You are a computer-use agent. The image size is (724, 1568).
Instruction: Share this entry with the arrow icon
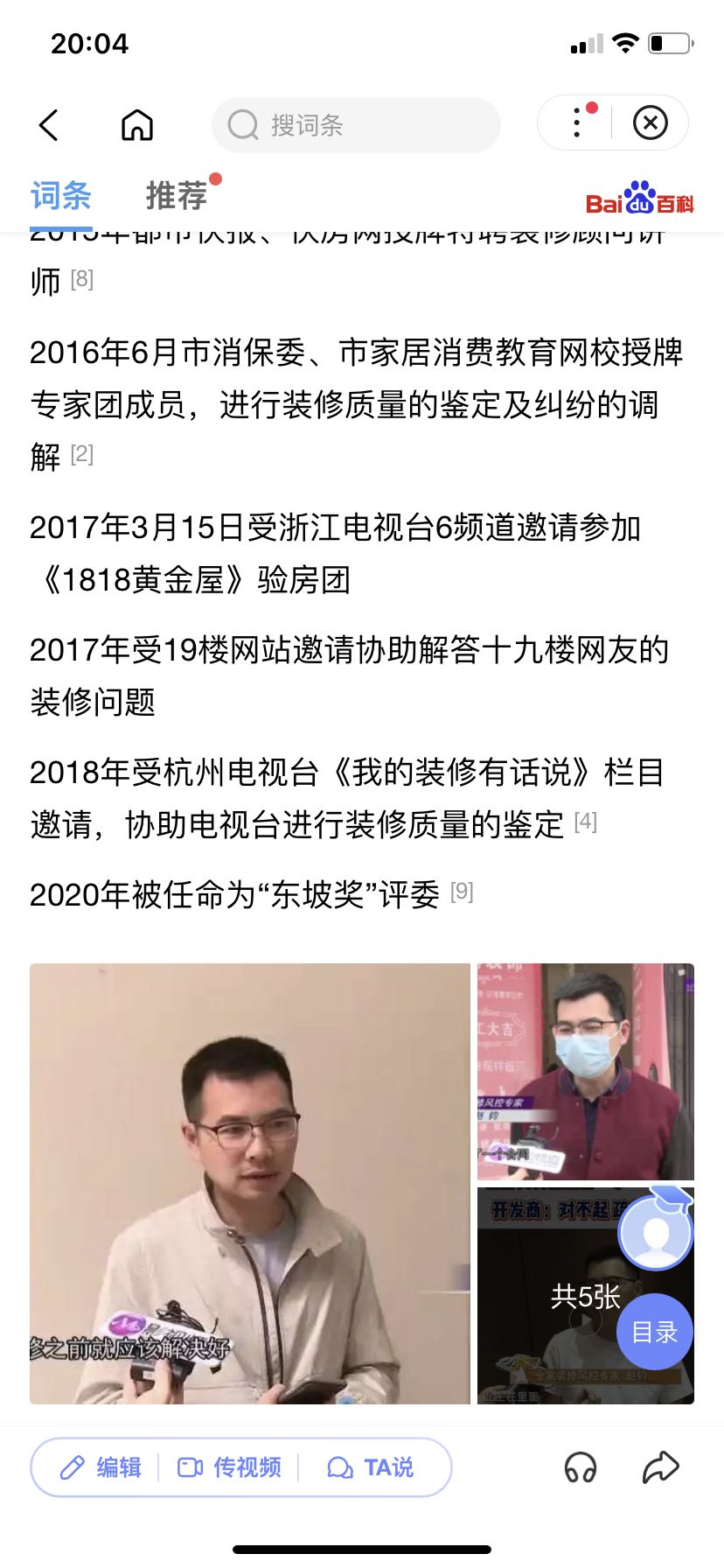pyautogui.click(x=660, y=1467)
